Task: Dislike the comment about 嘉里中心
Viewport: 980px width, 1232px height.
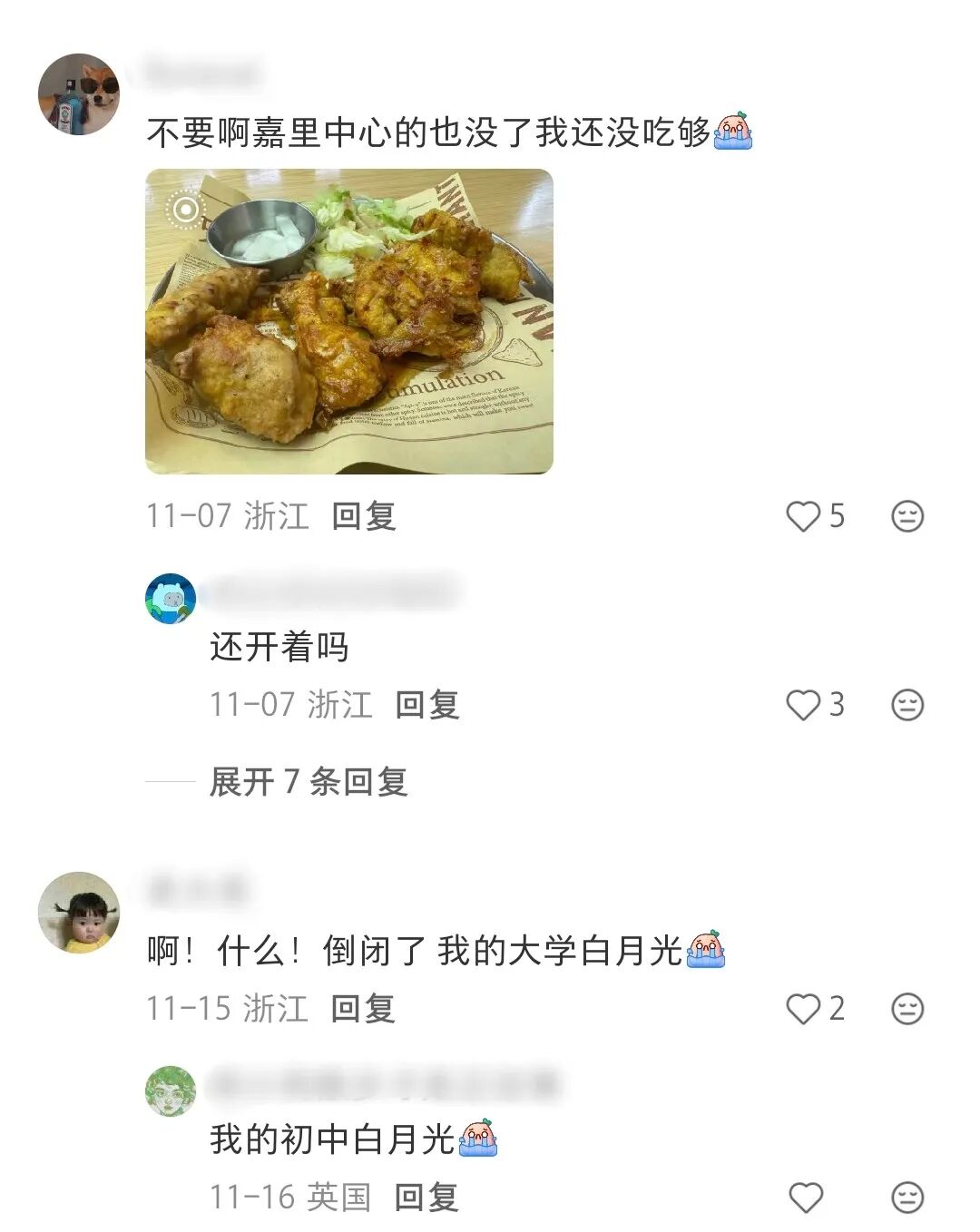Action: 906,516
